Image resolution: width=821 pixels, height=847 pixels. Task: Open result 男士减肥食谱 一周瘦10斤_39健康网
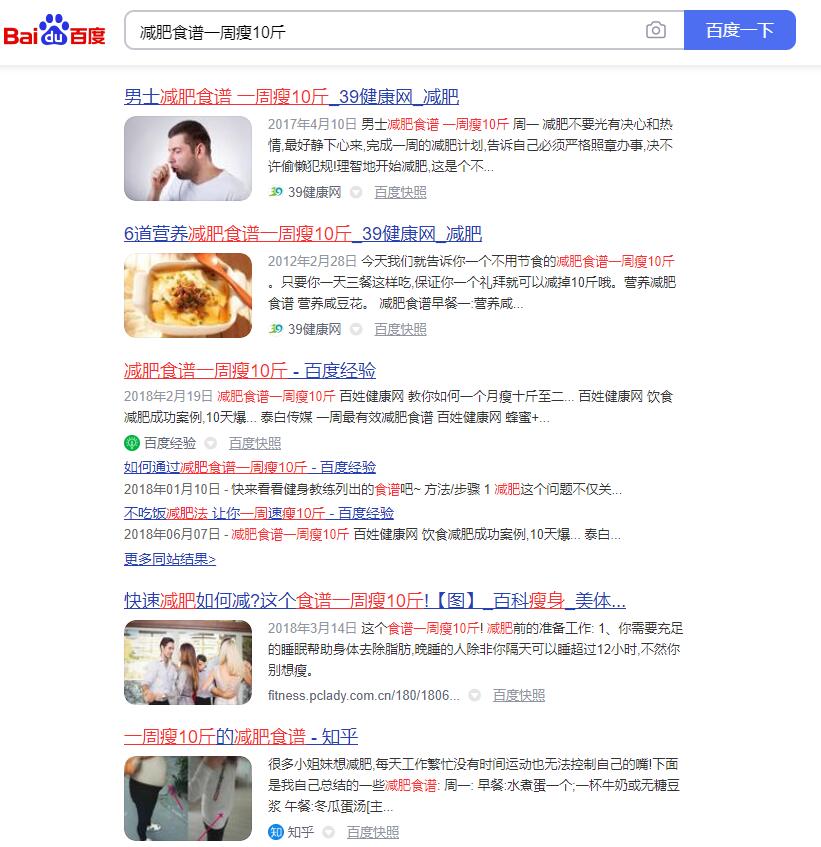click(291, 97)
